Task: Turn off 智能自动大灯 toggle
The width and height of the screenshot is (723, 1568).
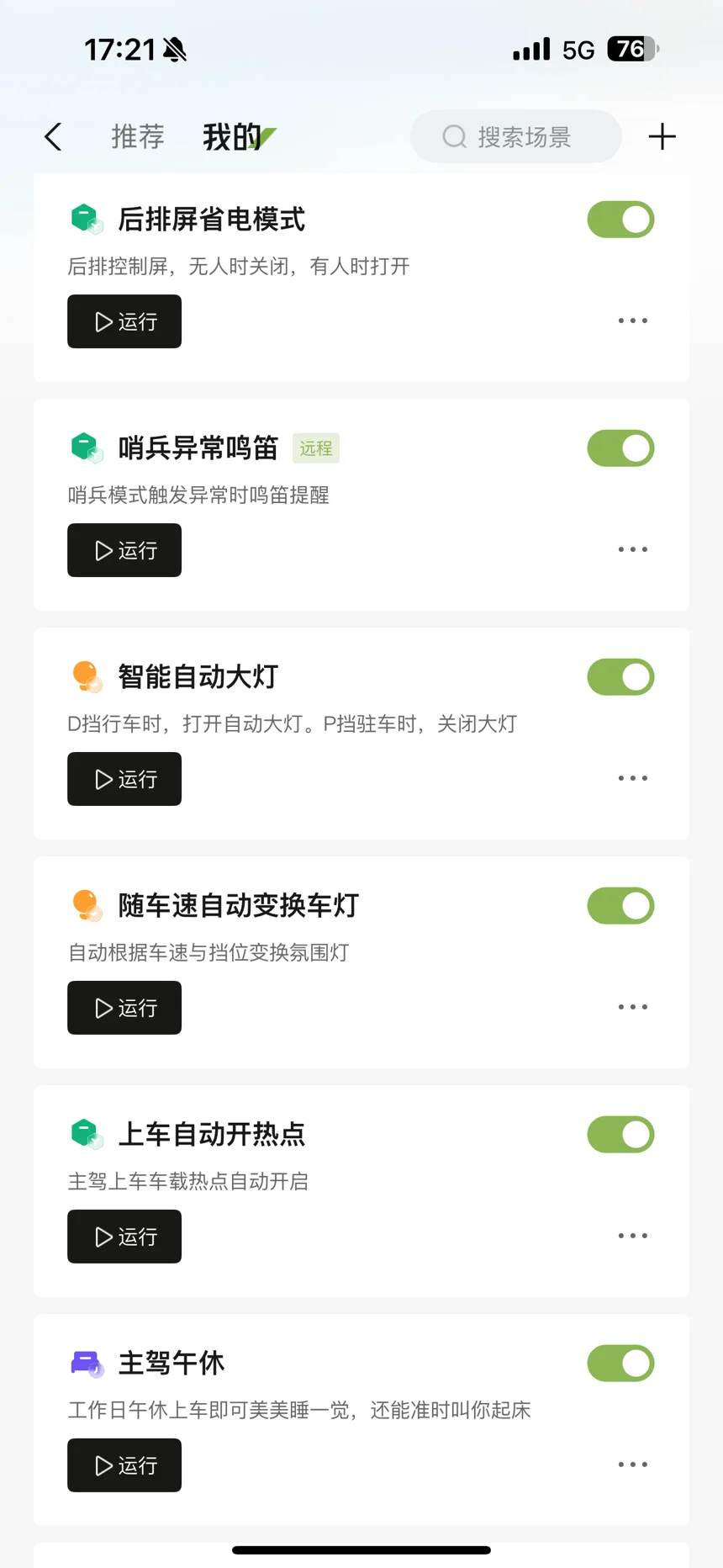Action: tap(620, 677)
